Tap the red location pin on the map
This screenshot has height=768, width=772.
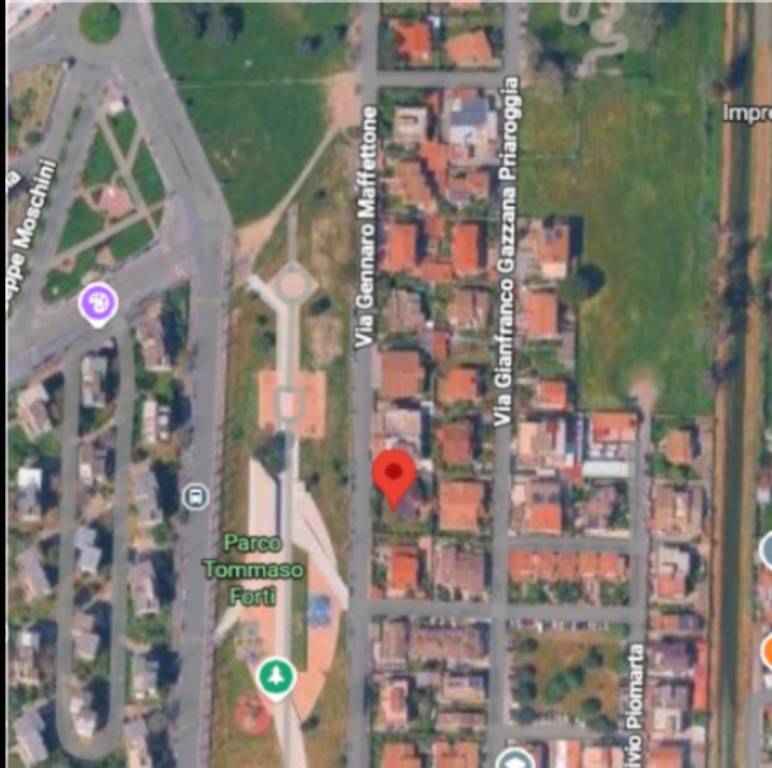point(394,475)
